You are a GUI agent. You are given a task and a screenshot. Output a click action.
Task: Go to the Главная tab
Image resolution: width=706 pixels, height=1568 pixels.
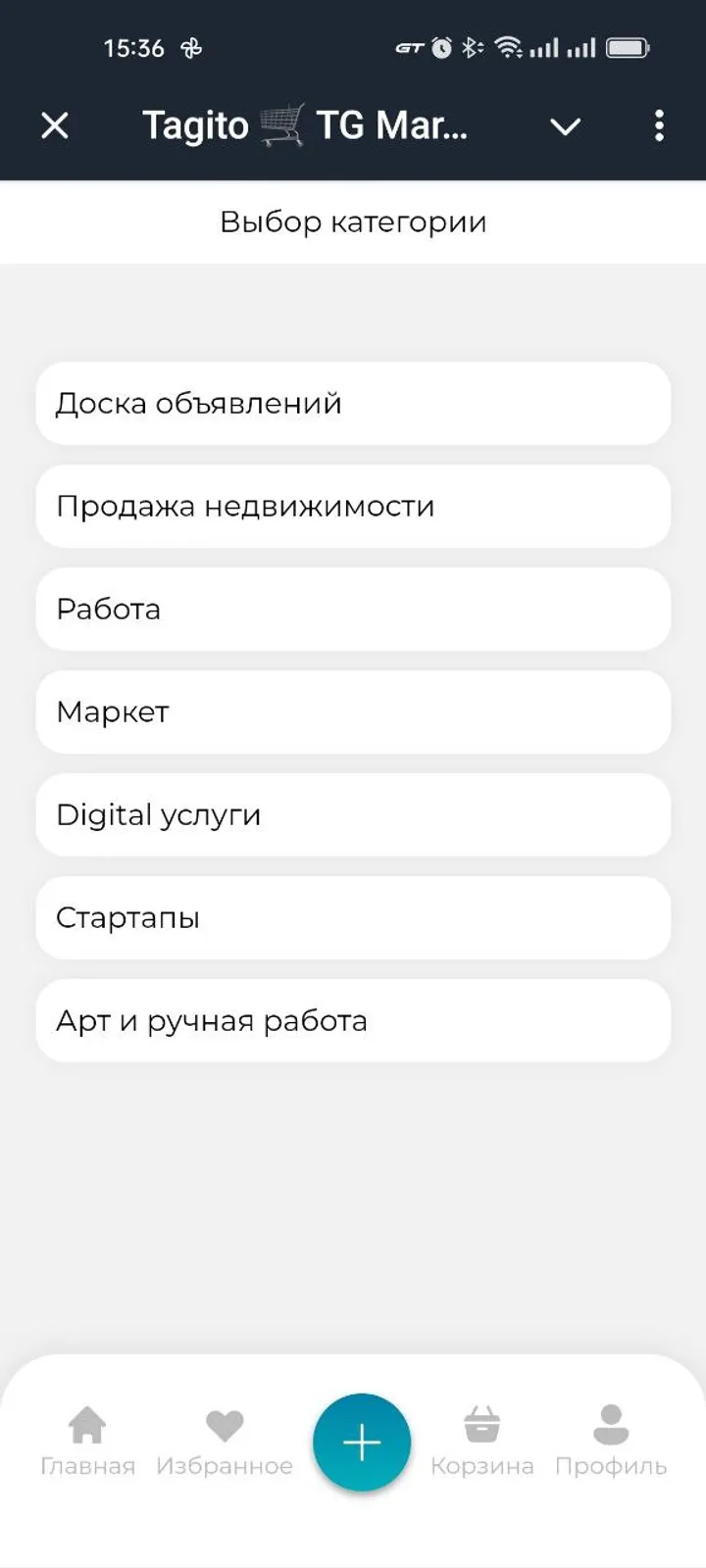coord(87,1441)
